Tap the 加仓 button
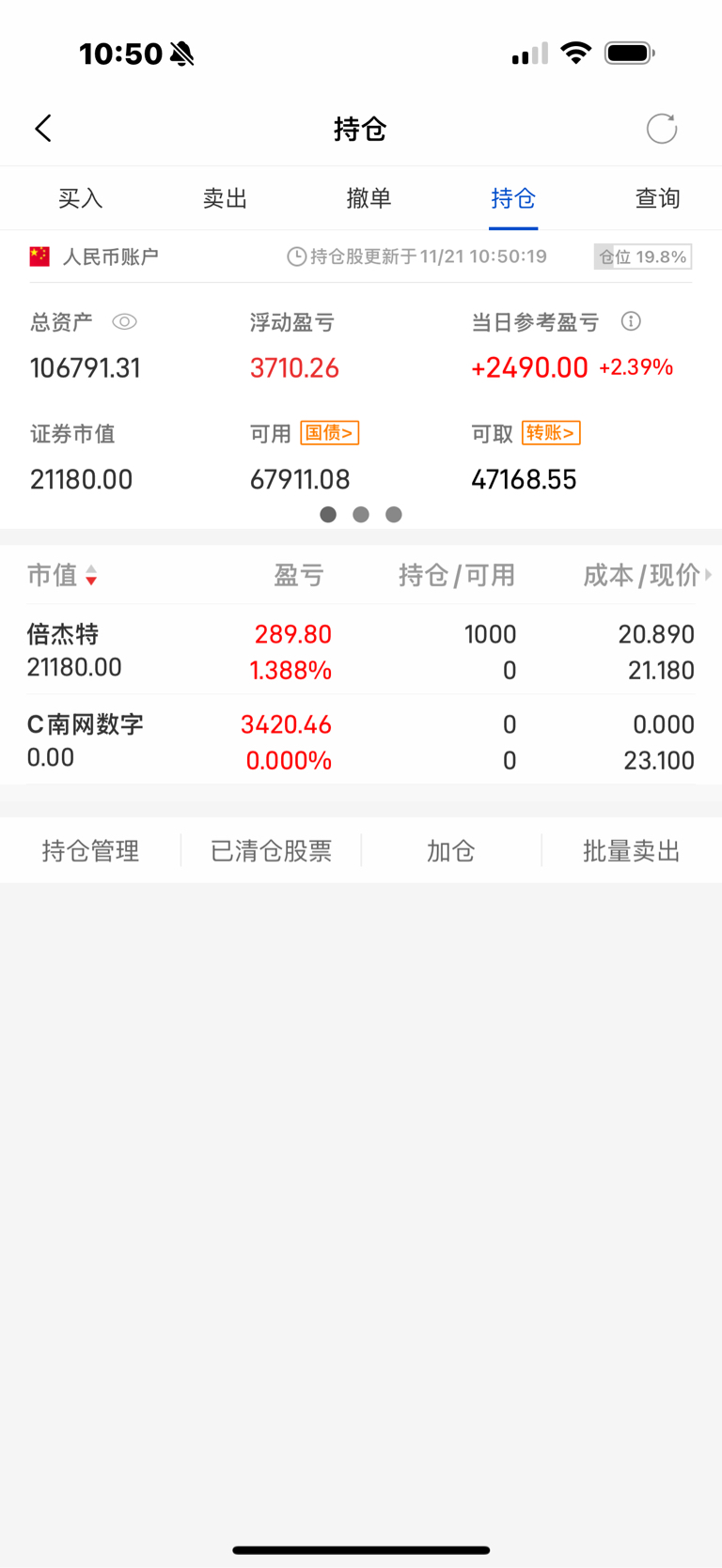 click(451, 851)
